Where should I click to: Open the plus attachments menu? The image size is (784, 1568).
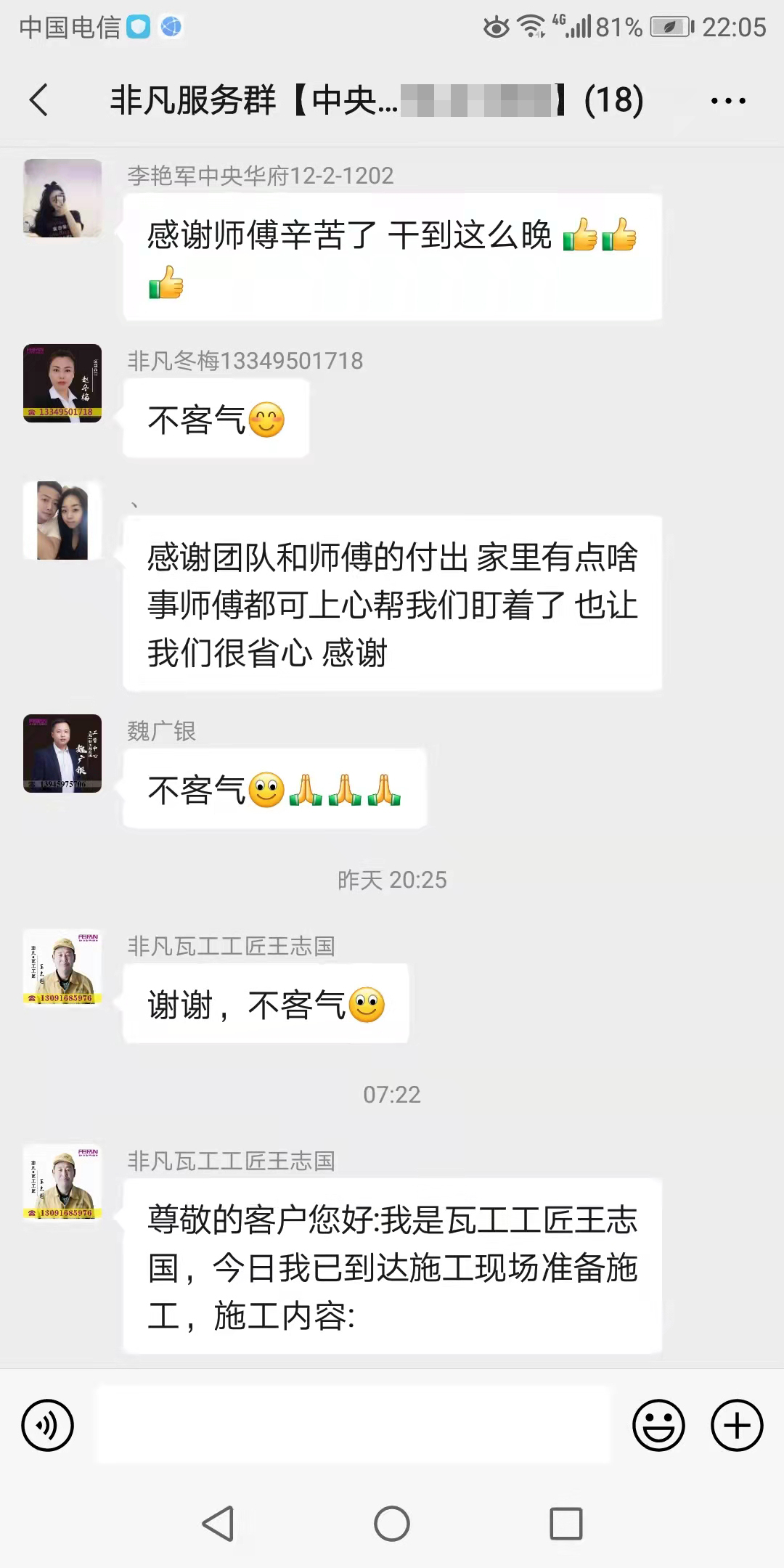pos(736,1425)
